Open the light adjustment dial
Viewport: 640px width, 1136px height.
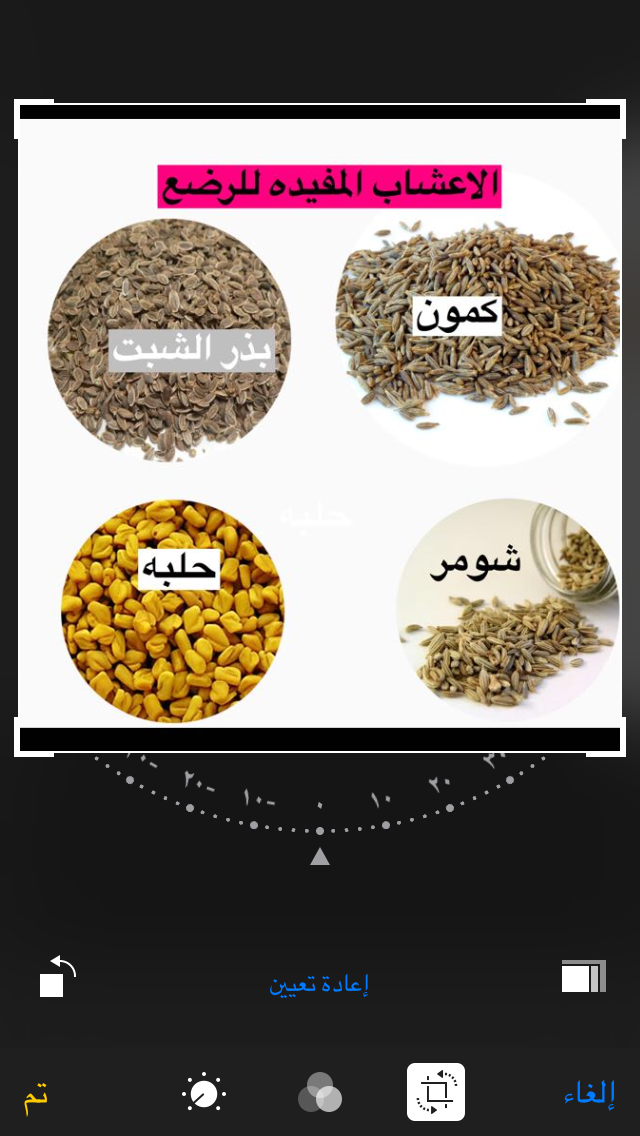(x=204, y=1093)
